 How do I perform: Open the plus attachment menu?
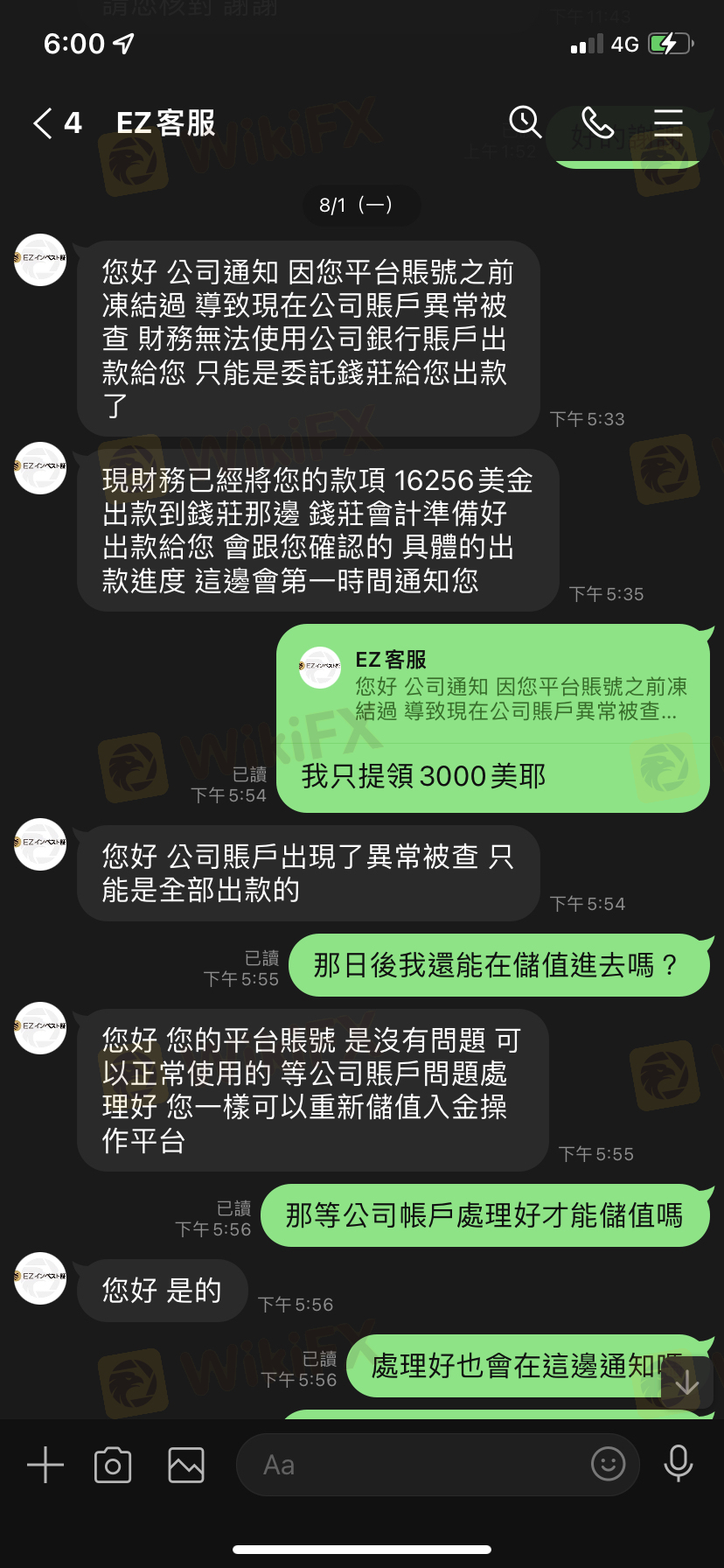[x=45, y=1465]
